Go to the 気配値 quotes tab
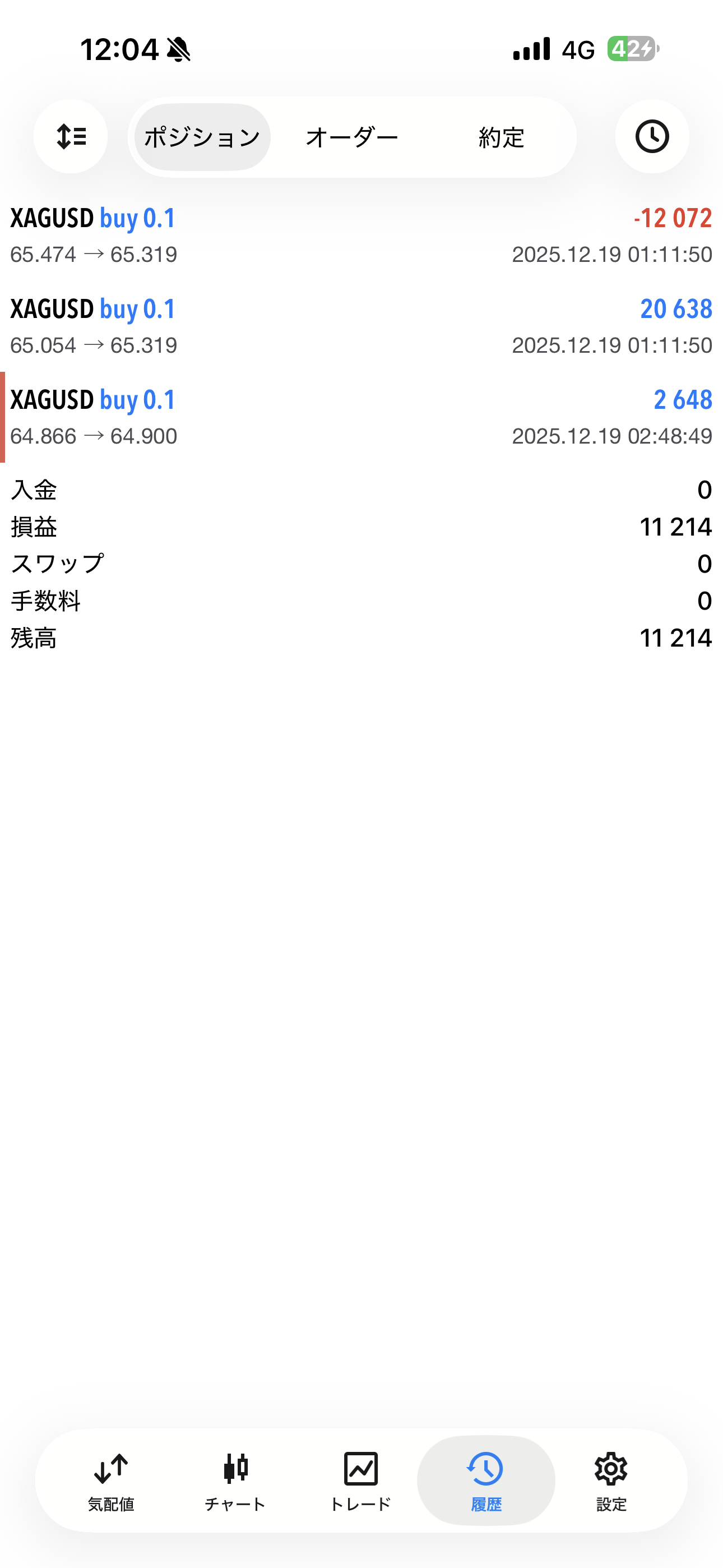Viewport: 723px width, 1568px height. [x=111, y=1481]
